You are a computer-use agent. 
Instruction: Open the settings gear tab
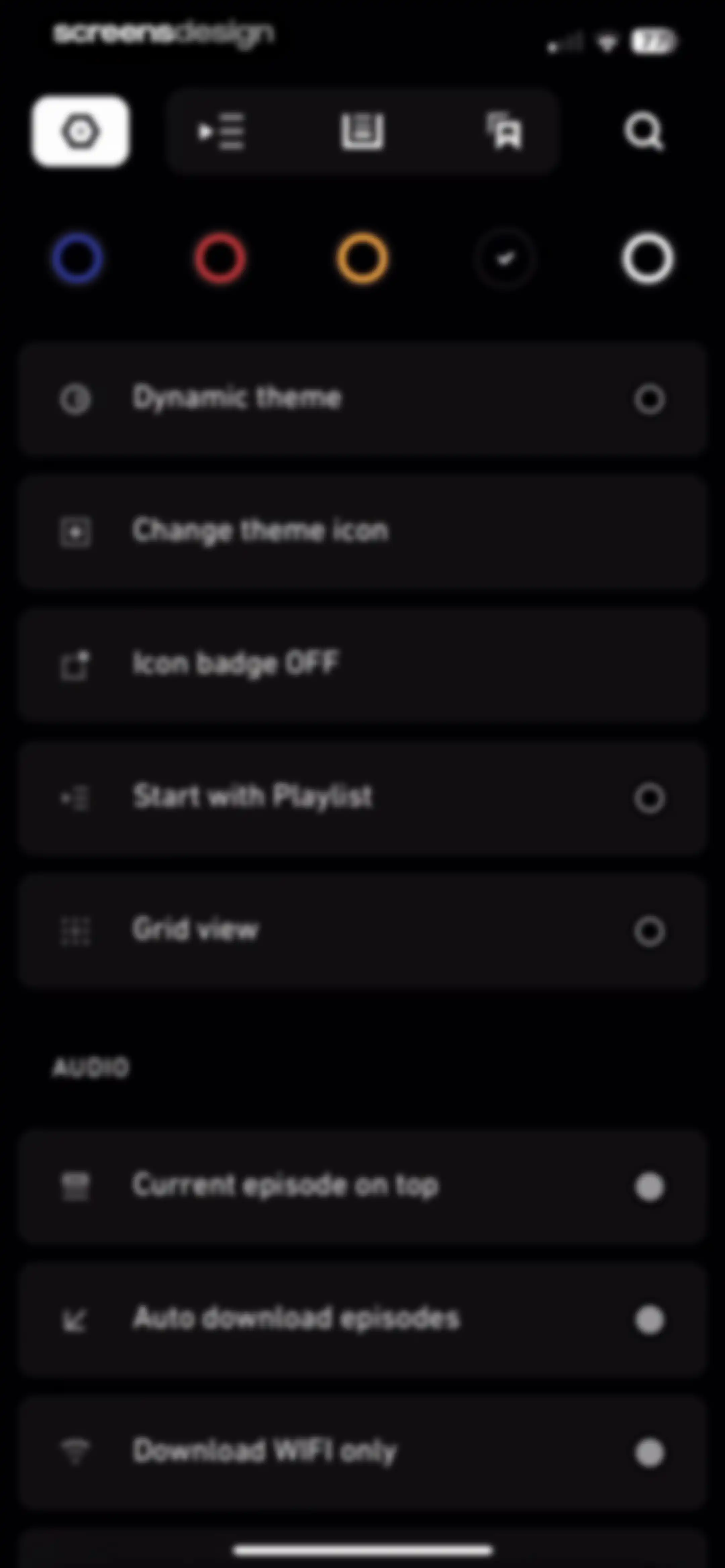pos(80,131)
